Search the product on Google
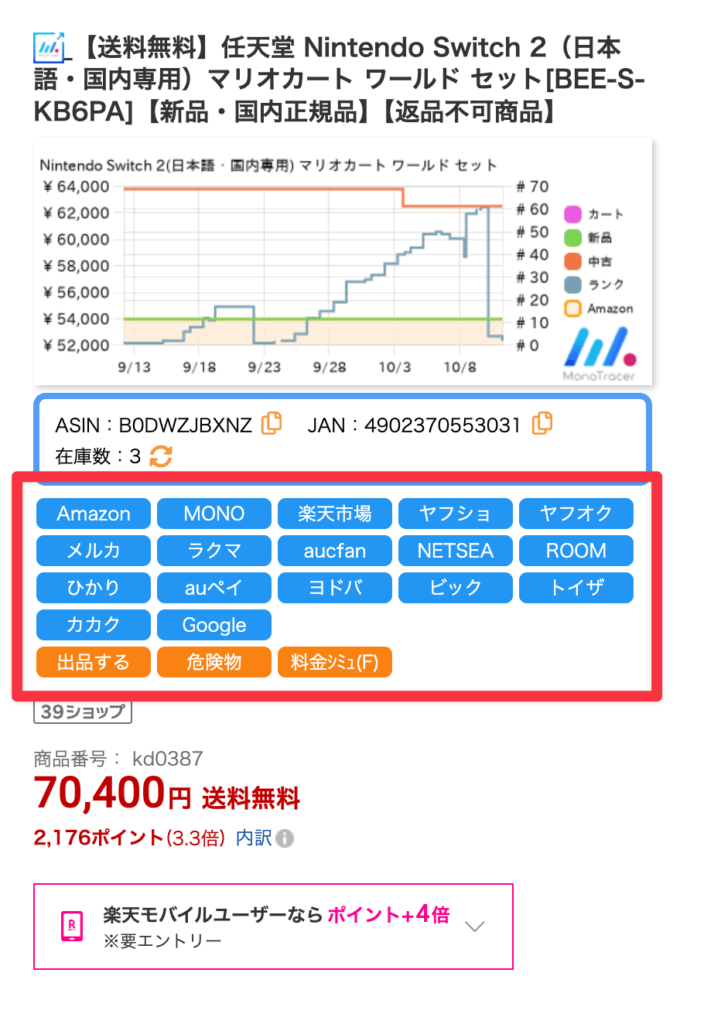 click(x=214, y=625)
